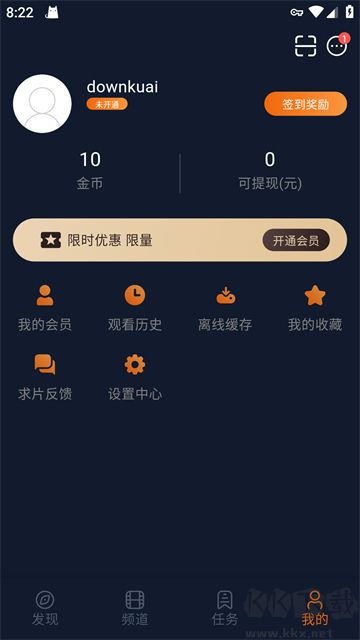
Task: Switch to the 发现 tab
Action: tap(45, 608)
